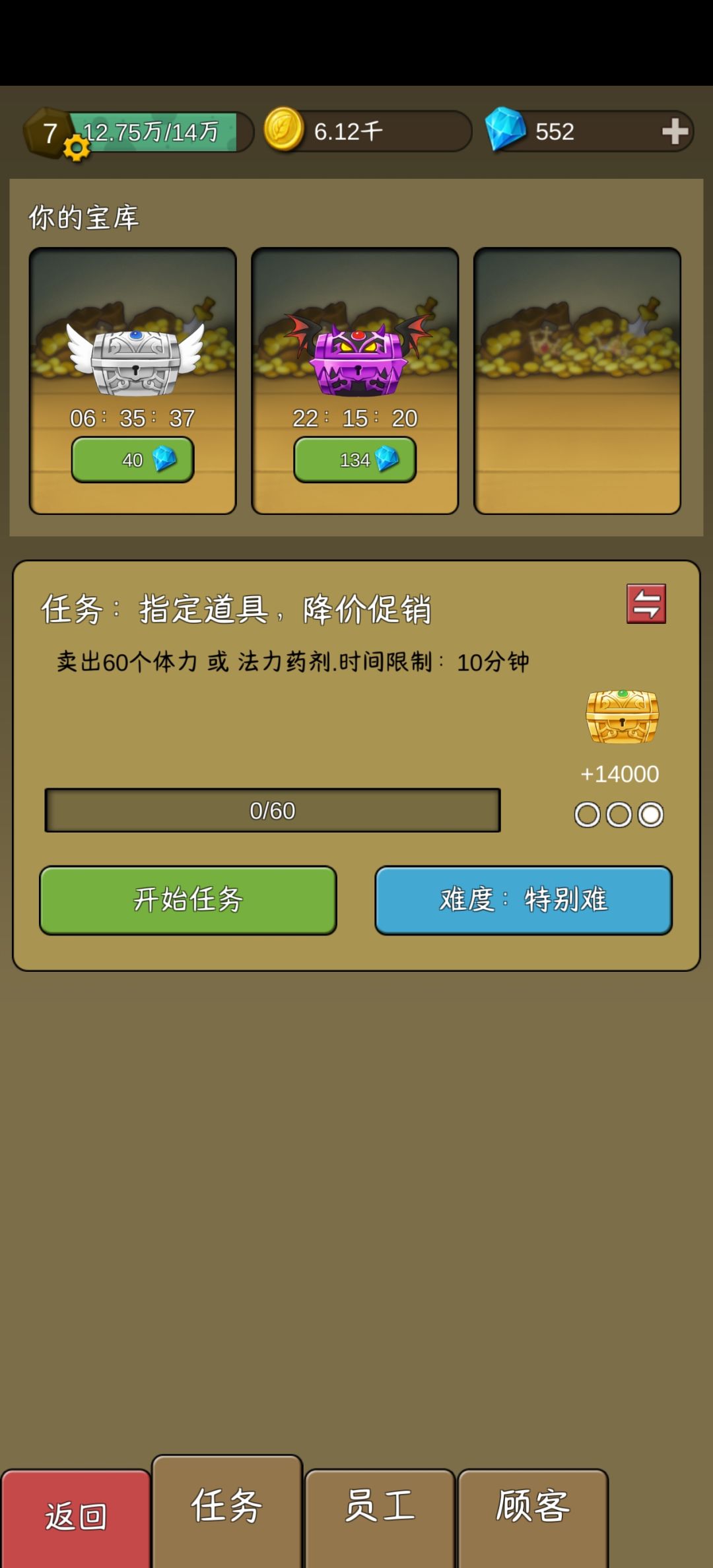
Task: Cycle the 难度：特别难 difficulty selector
Action: point(524,900)
